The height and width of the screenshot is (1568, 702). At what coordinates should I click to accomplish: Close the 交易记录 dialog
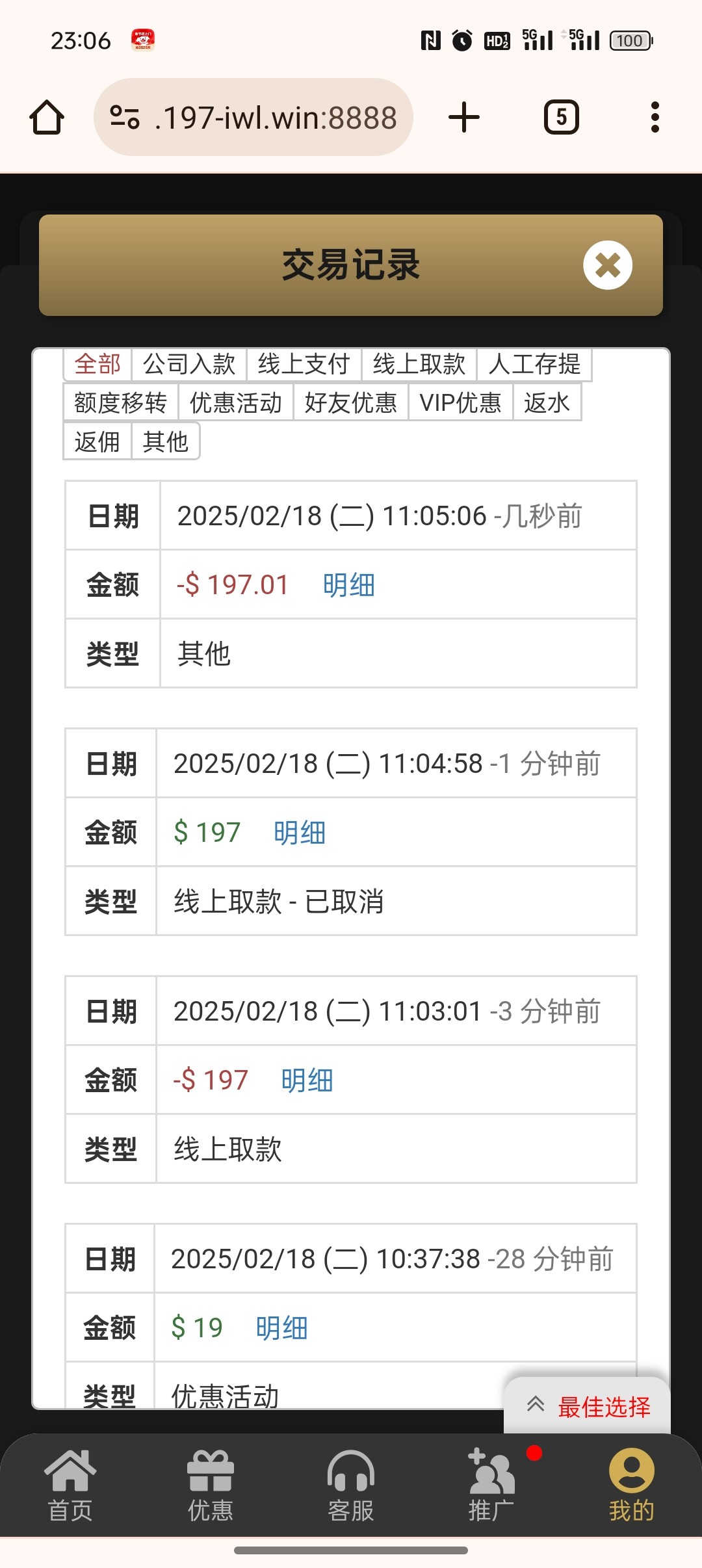(x=608, y=265)
